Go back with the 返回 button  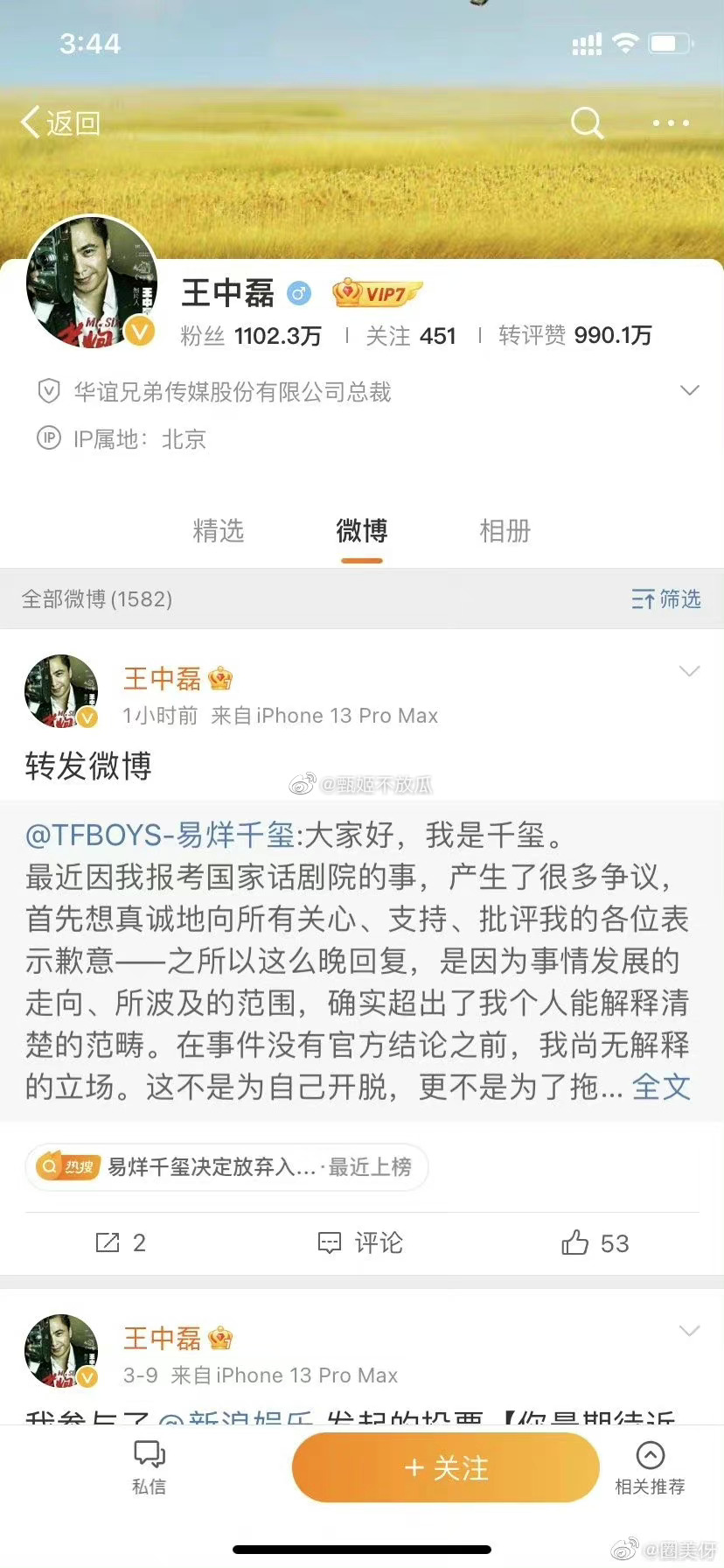[x=61, y=123]
